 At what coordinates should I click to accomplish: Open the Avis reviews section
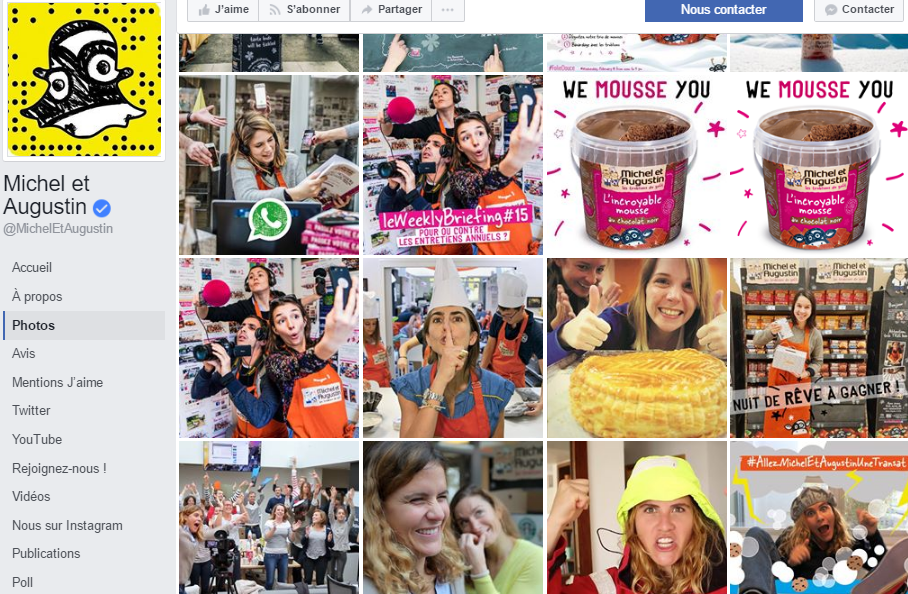(x=24, y=354)
